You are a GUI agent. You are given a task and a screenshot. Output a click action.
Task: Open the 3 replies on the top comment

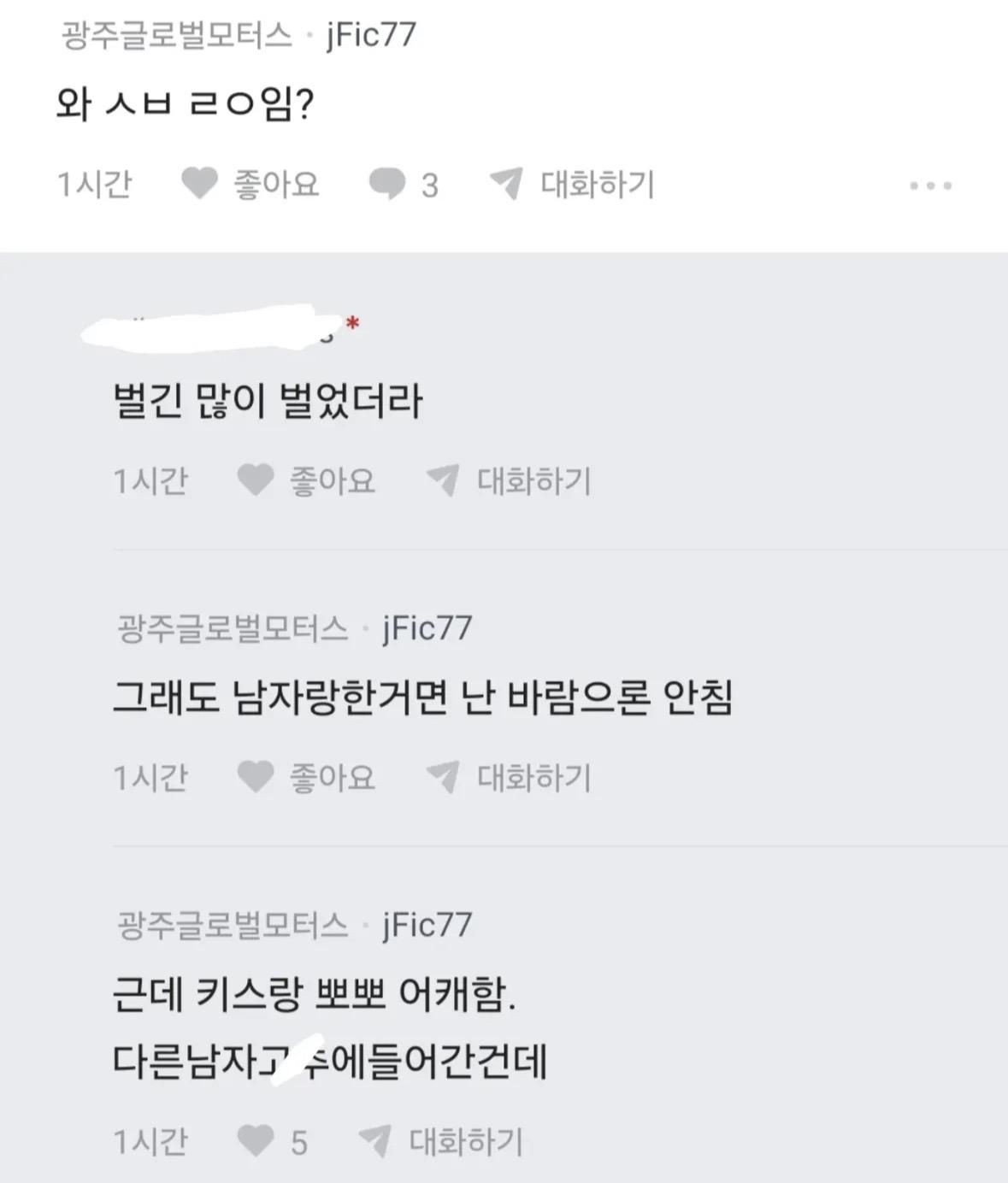tap(403, 185)
